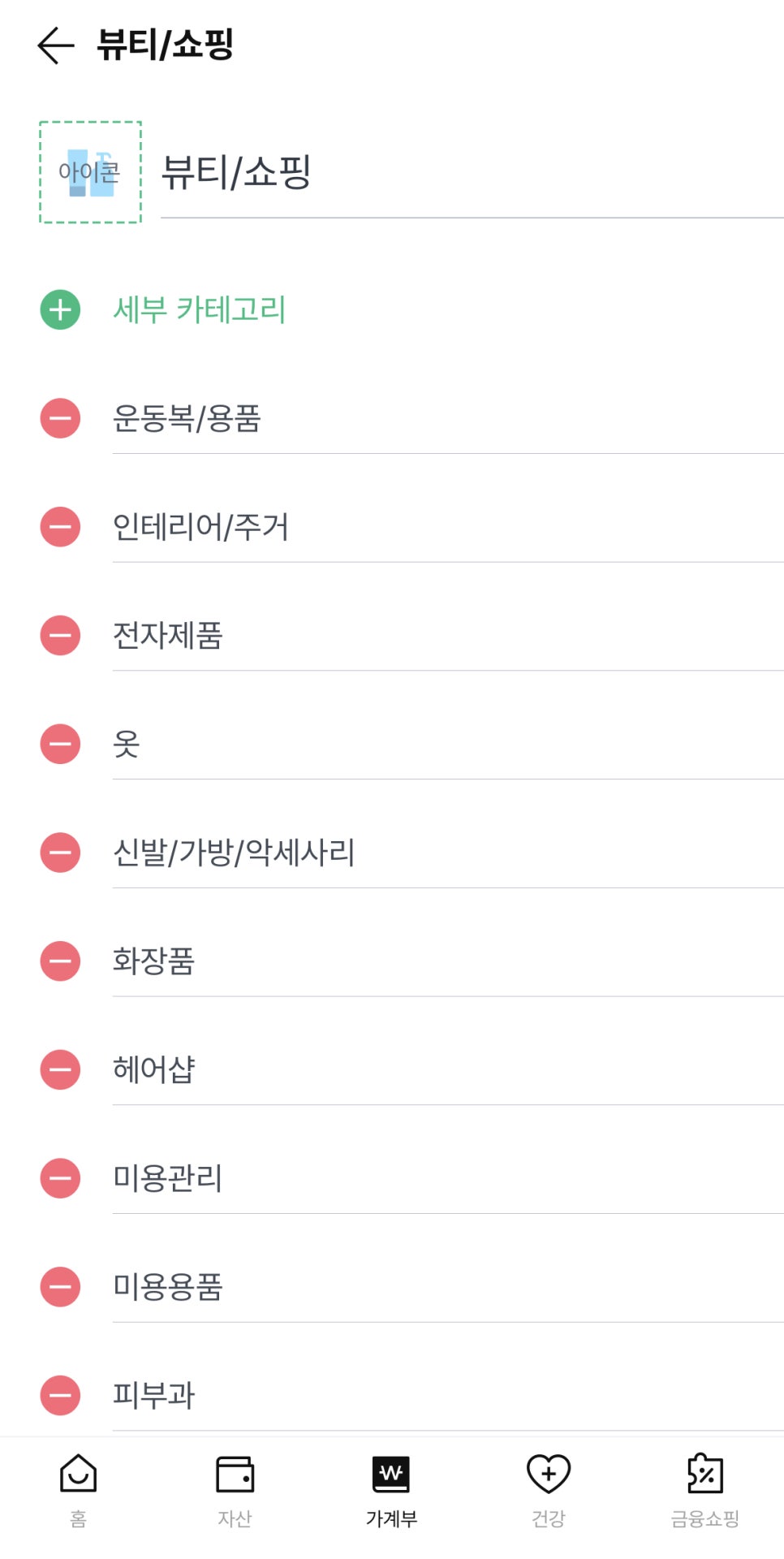This screenshot has width=784, height=1559.
Task: Change the category icon image
Action: pos(90,172)
